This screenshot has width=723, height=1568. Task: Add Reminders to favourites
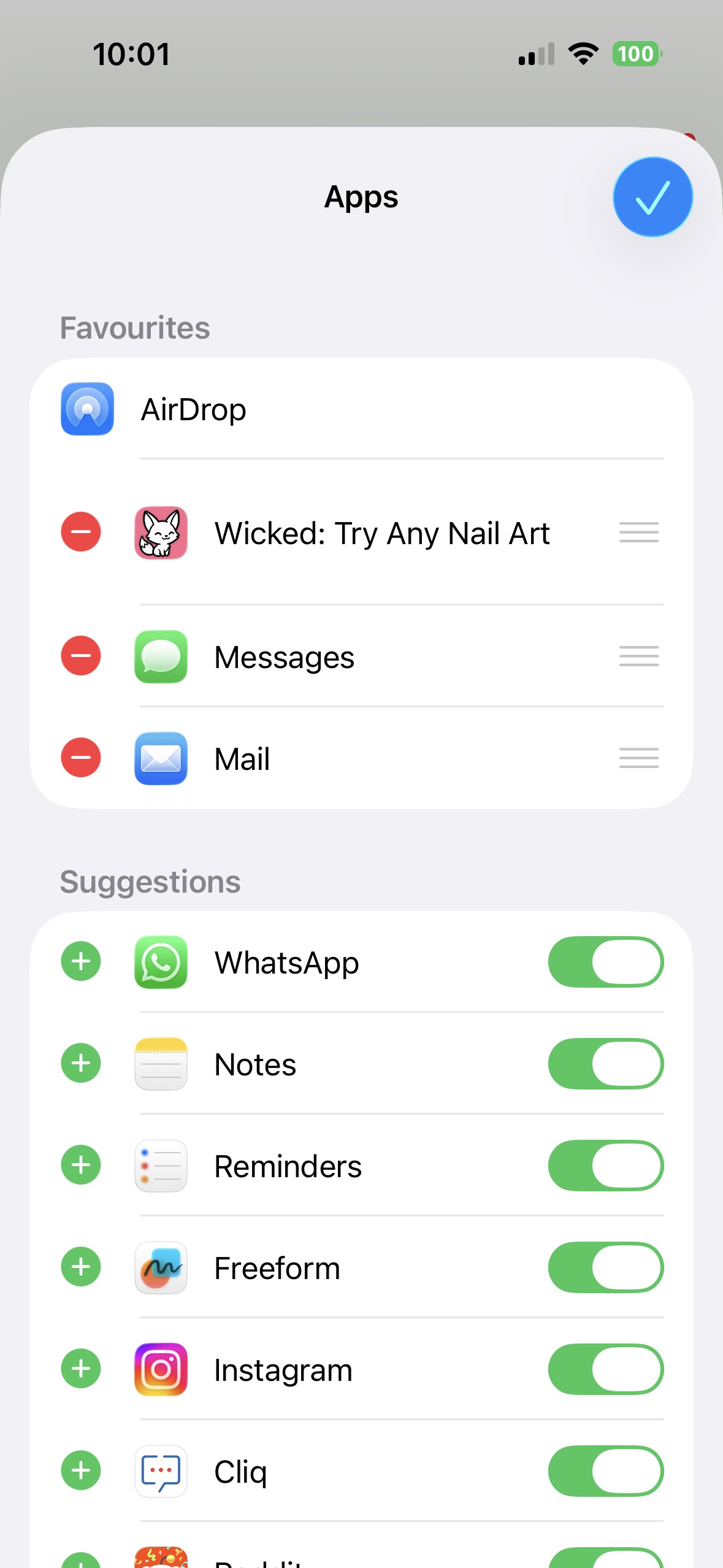81,1165
